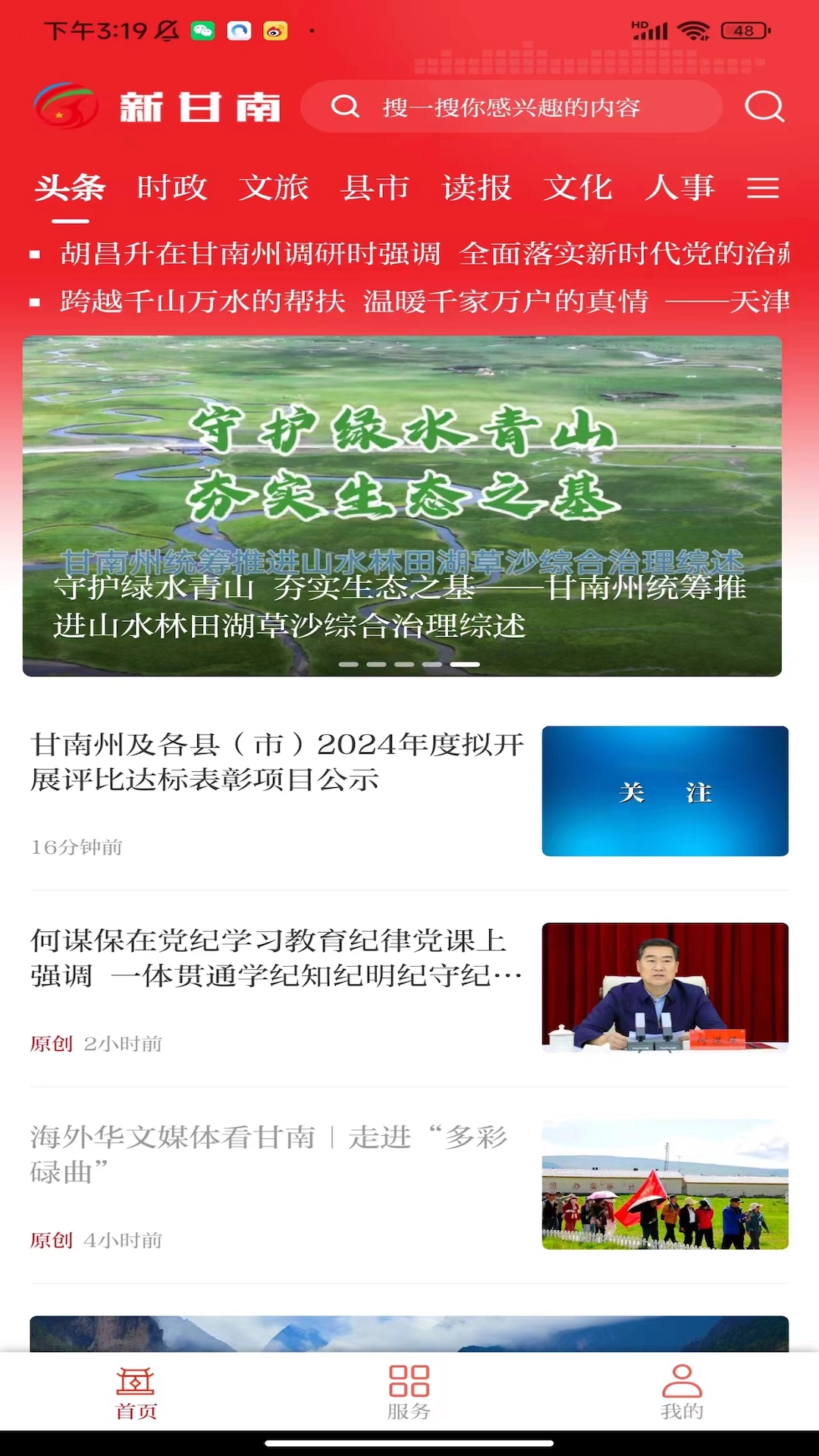
Task: Tap the 关注 follow banner
Action: (x=665, y=791)
